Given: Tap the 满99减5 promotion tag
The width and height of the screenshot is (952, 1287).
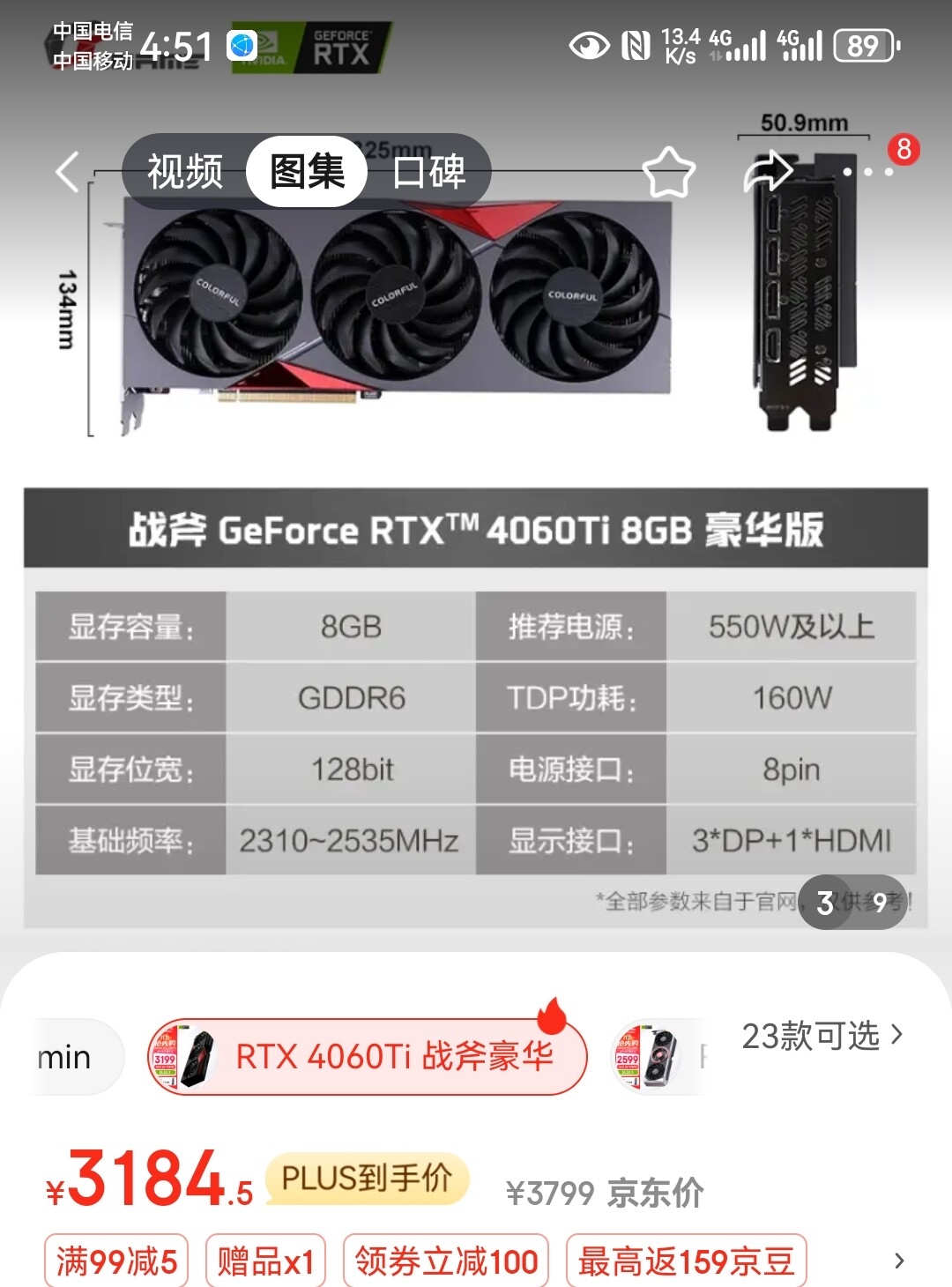Looking at the screenshot, I should 116,1261.
